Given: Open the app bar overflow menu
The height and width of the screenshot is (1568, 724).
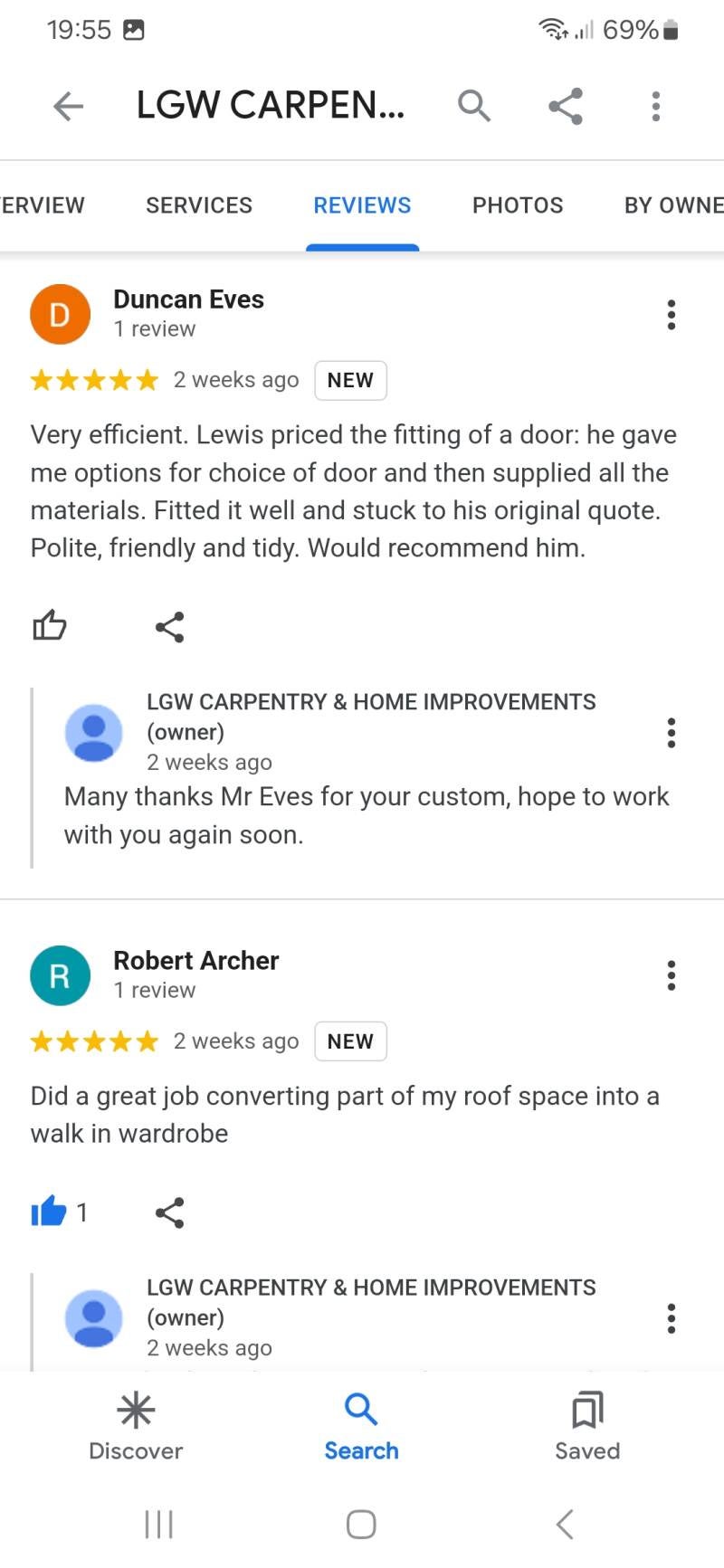Looking at the screenshot, I should tap(656, 106).
